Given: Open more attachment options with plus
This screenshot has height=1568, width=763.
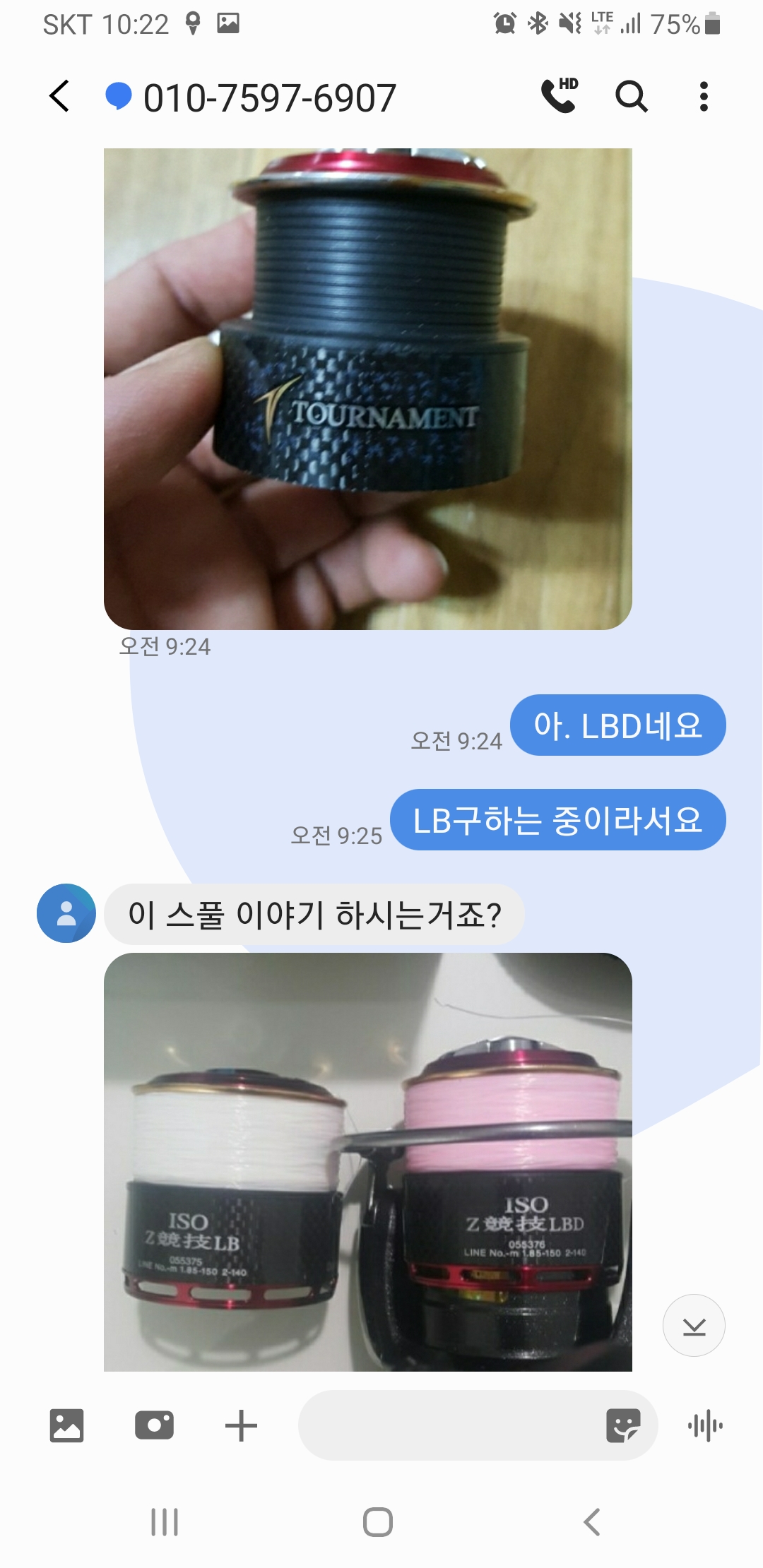Looking at the screenshot, I should click(x=241, y=1425).
